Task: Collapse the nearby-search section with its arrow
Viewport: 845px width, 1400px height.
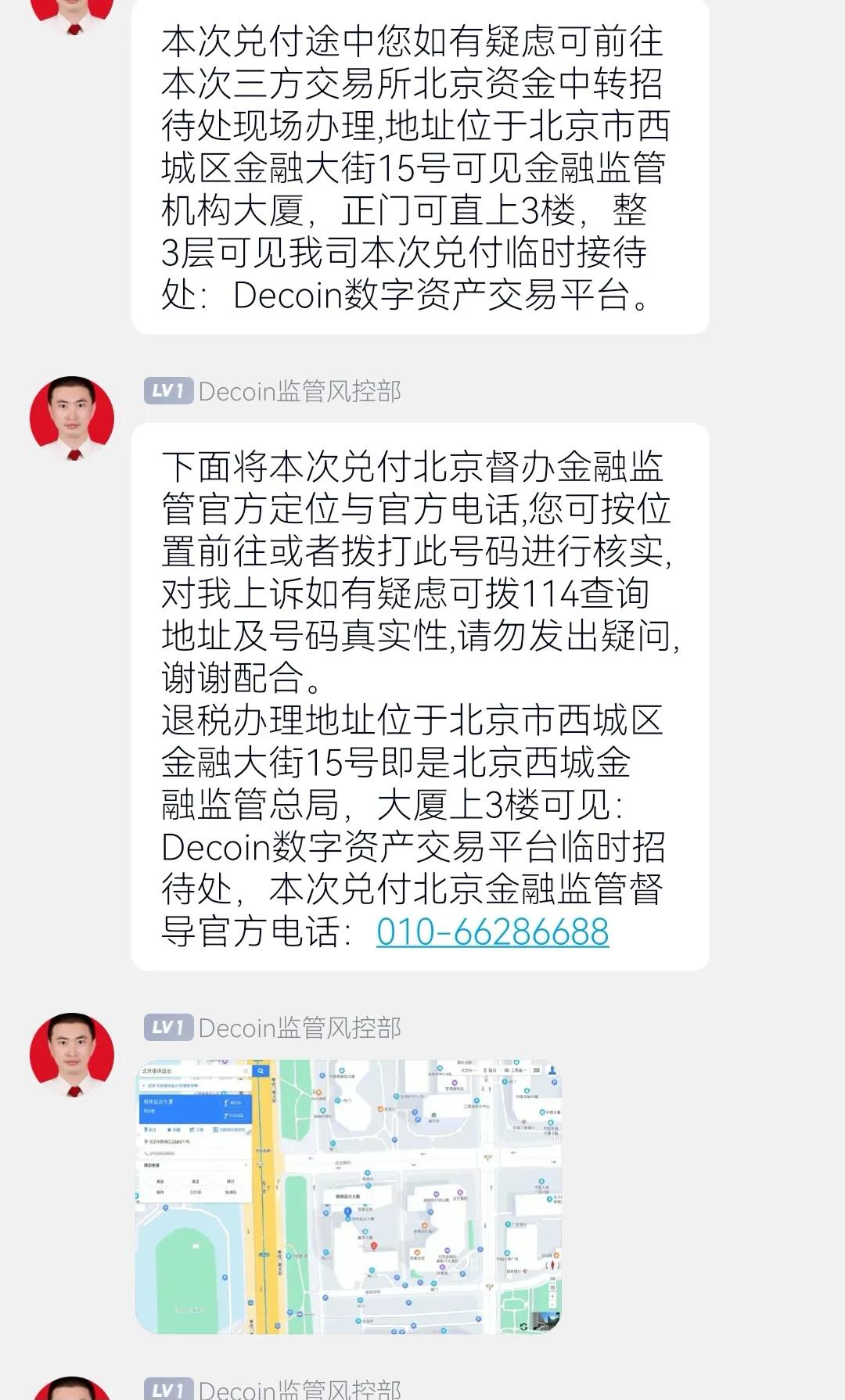Action: 247,1165
